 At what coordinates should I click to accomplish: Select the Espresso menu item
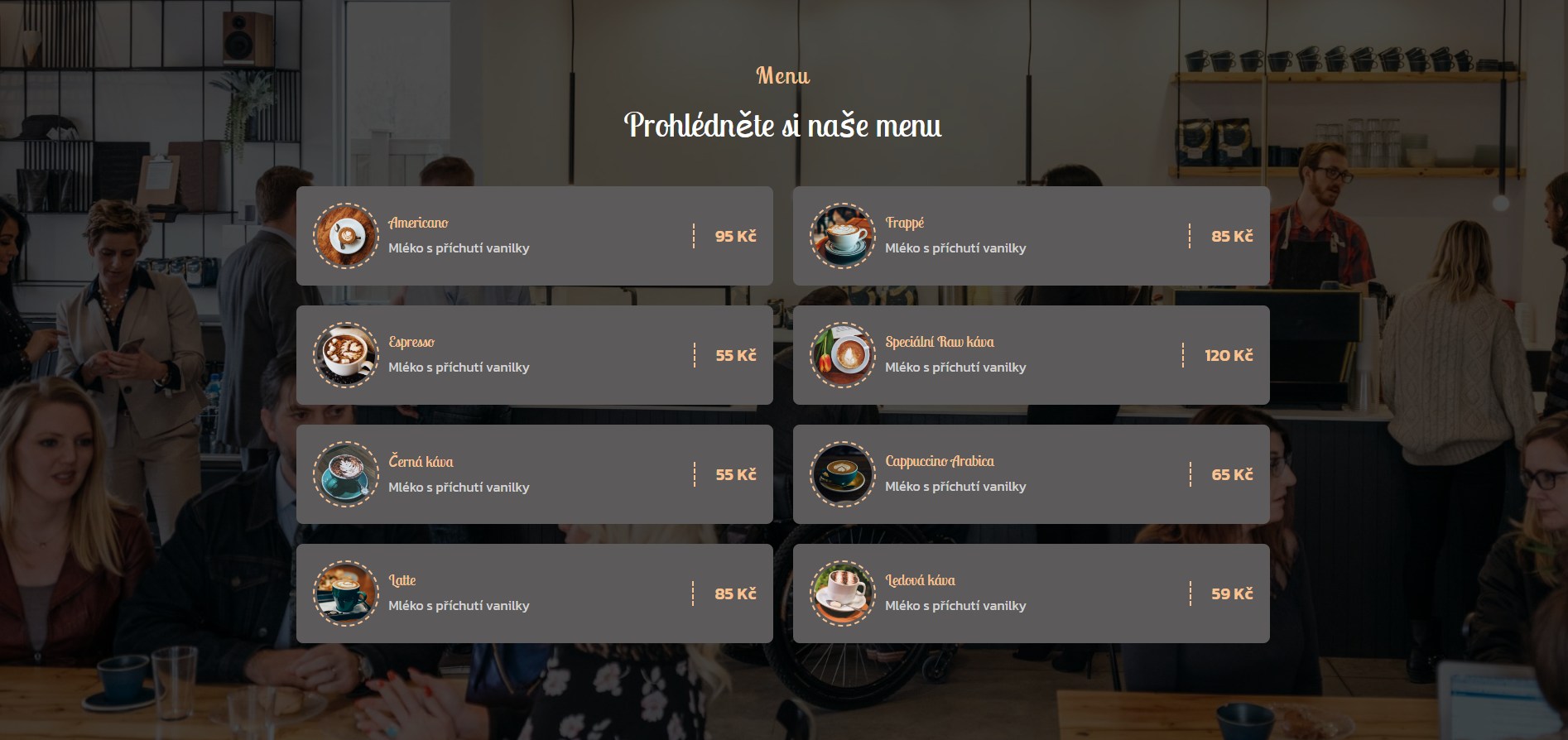[534, 355]
